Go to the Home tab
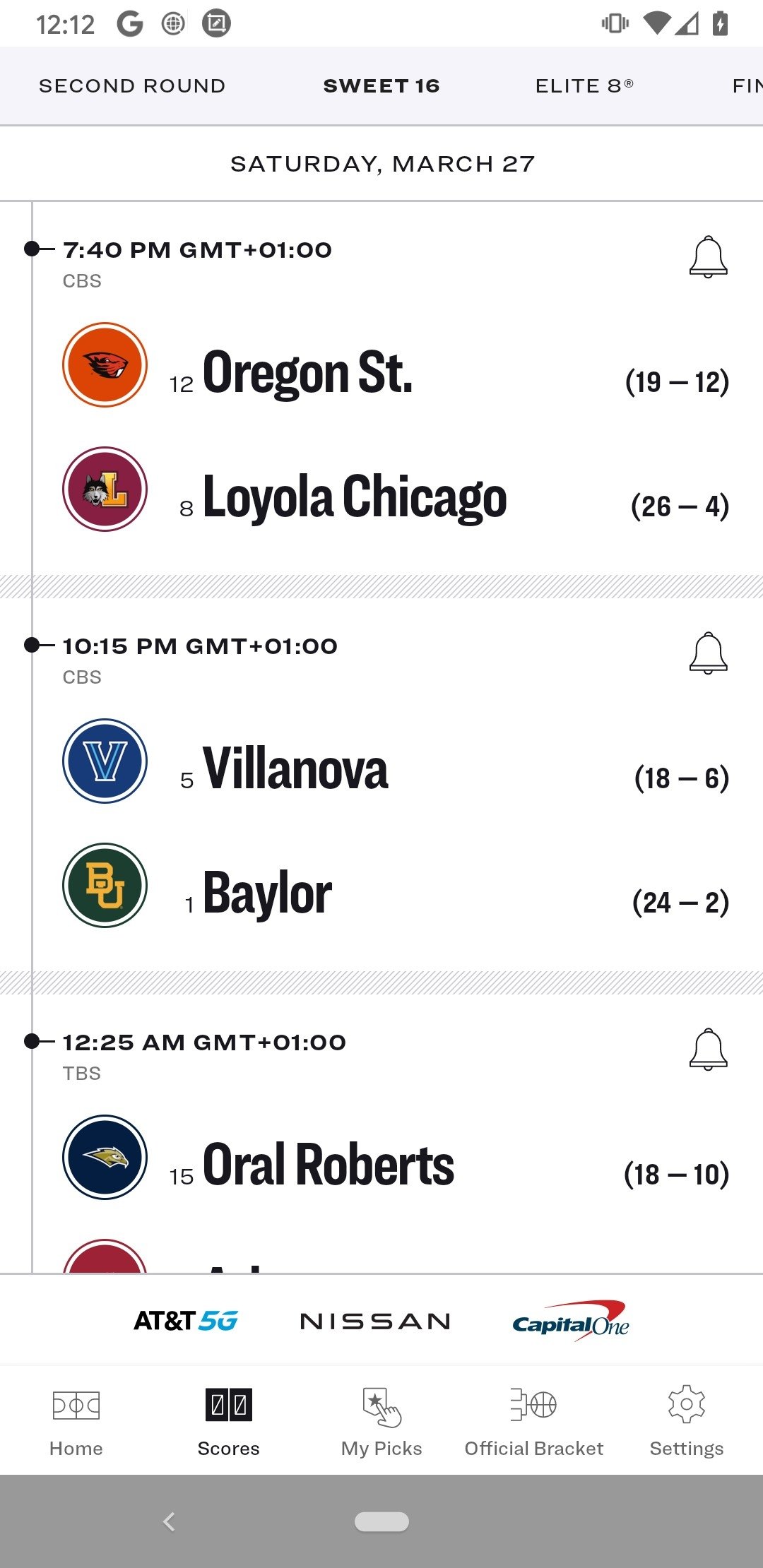The height and width of the screenshot is (1568, 763). point(76,1421)
